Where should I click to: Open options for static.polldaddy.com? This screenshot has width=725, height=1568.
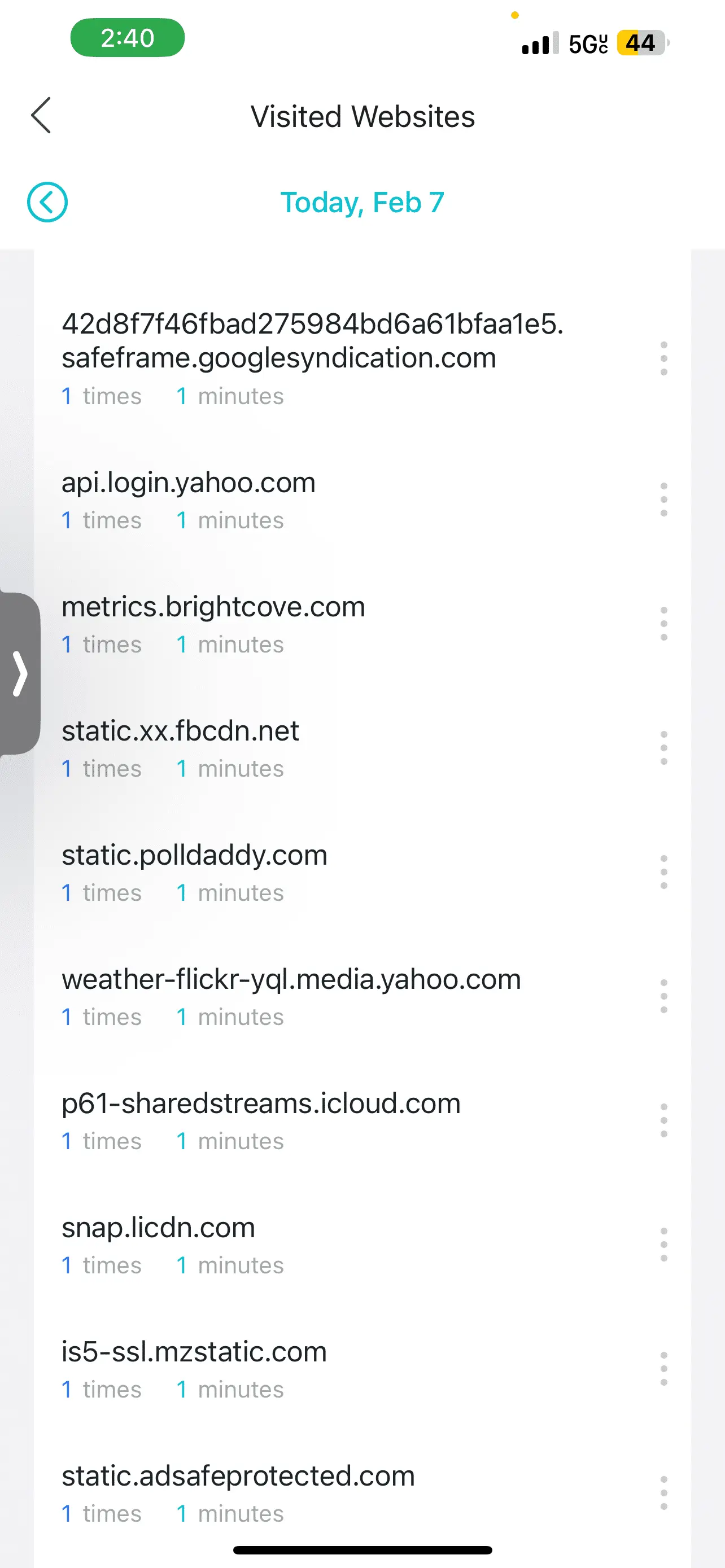(x=663, y=872)
